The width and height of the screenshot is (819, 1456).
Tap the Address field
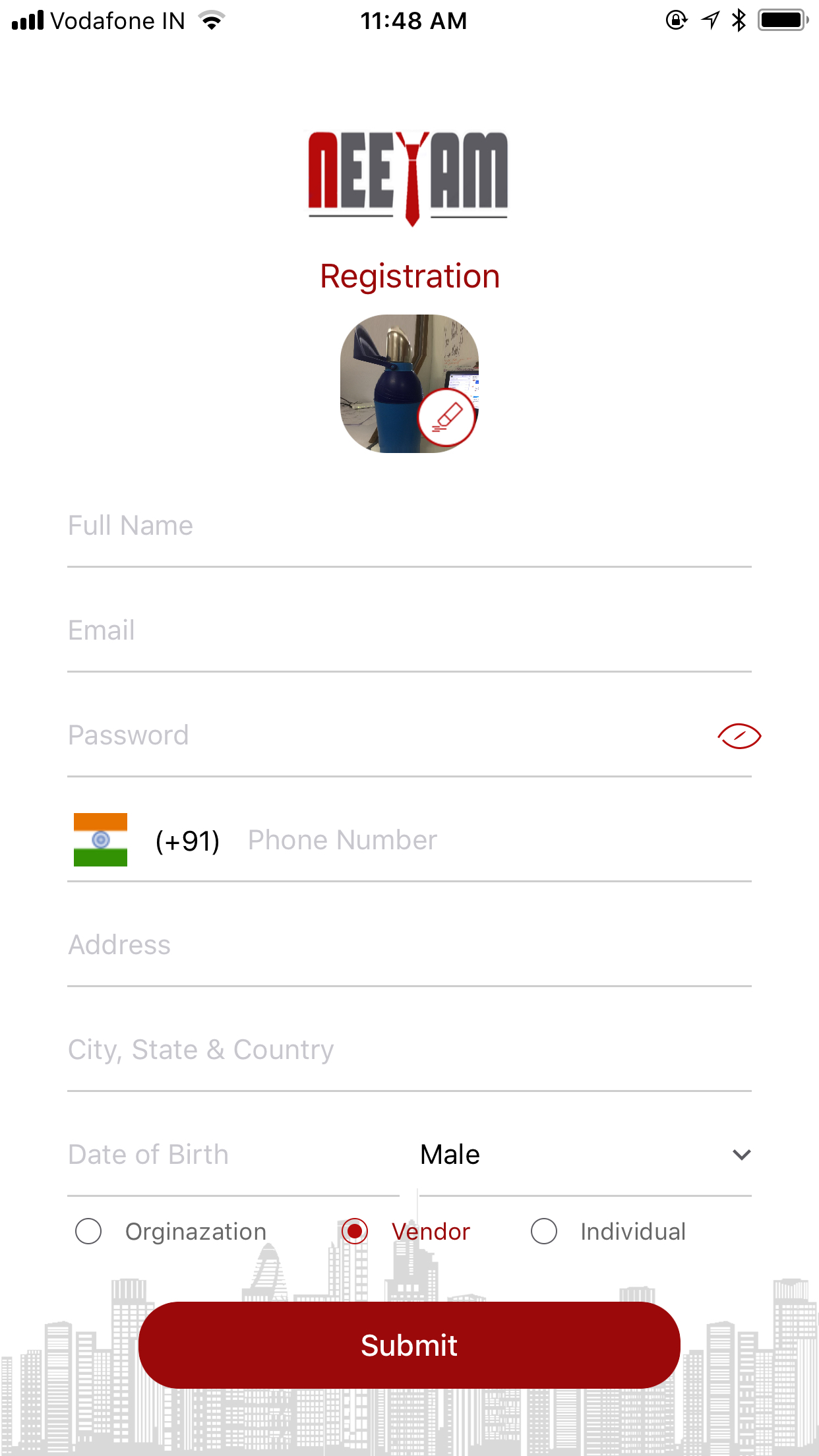click(x=409, y=946)
